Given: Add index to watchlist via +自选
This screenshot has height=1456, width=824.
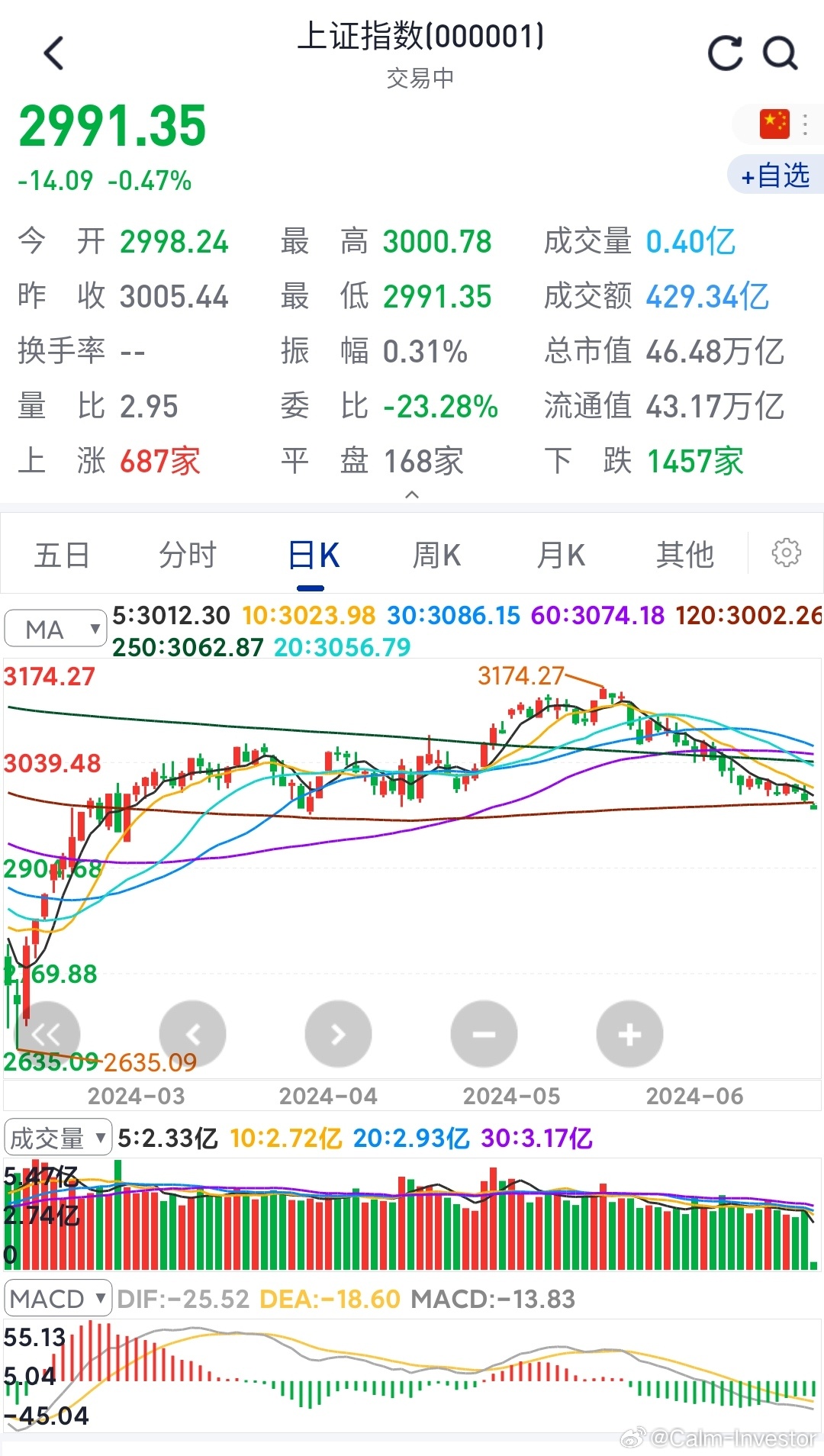Looking at the screenshot, I should [776, 175].
